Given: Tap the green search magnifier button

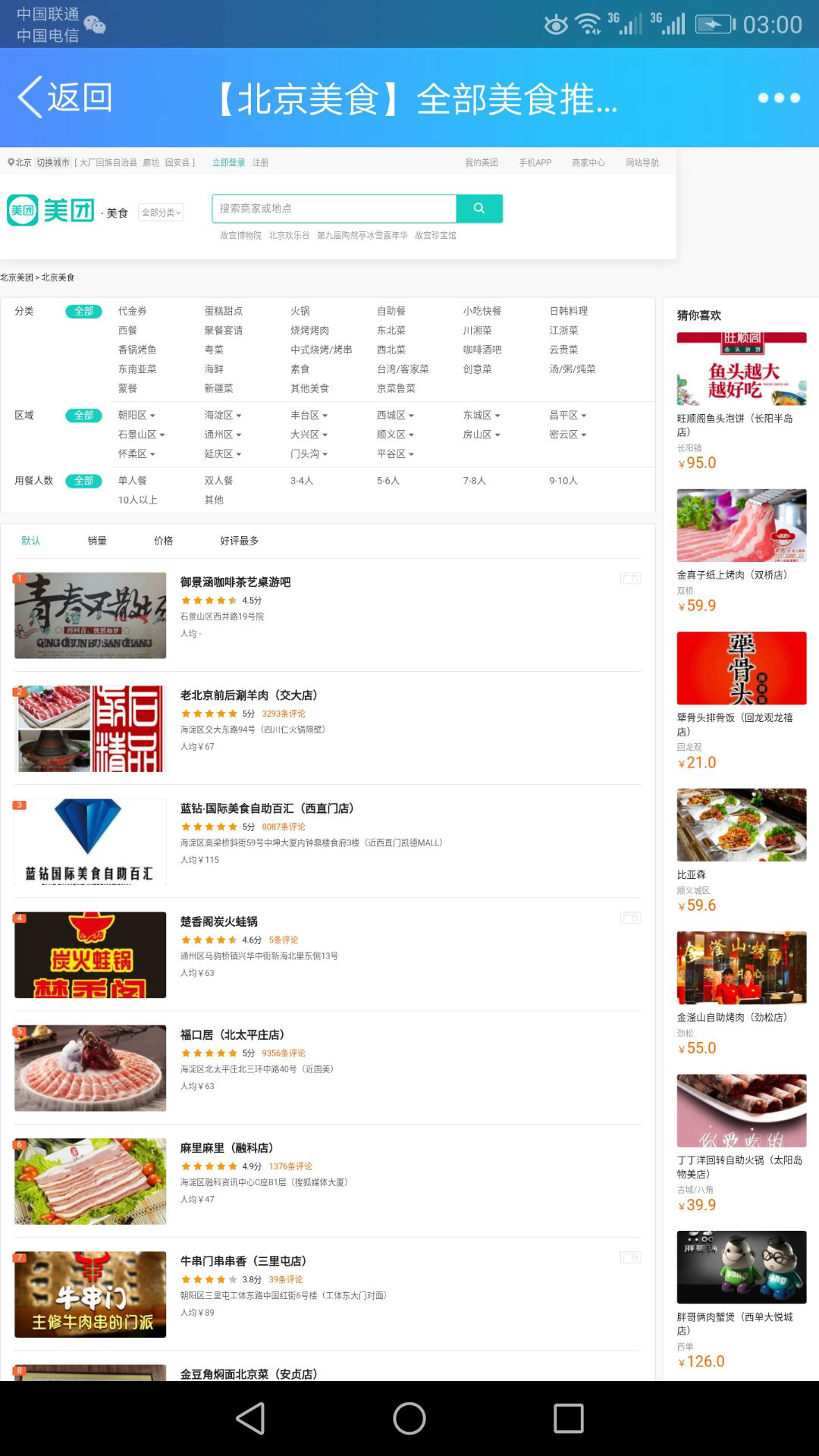Looking at the screenshot, I should click(x=479, y=209).
